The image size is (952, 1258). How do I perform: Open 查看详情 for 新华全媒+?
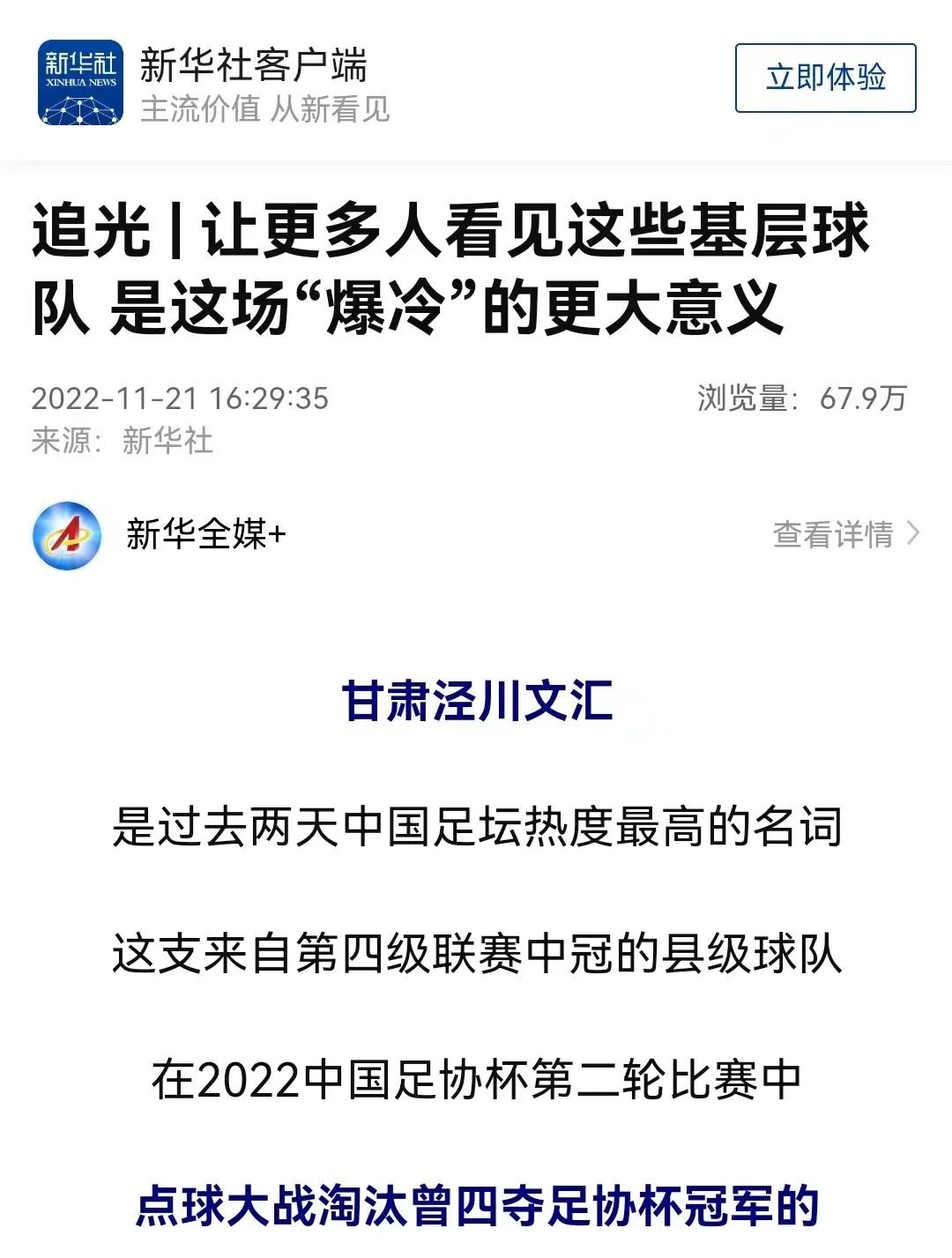click(x=844, y=534)
